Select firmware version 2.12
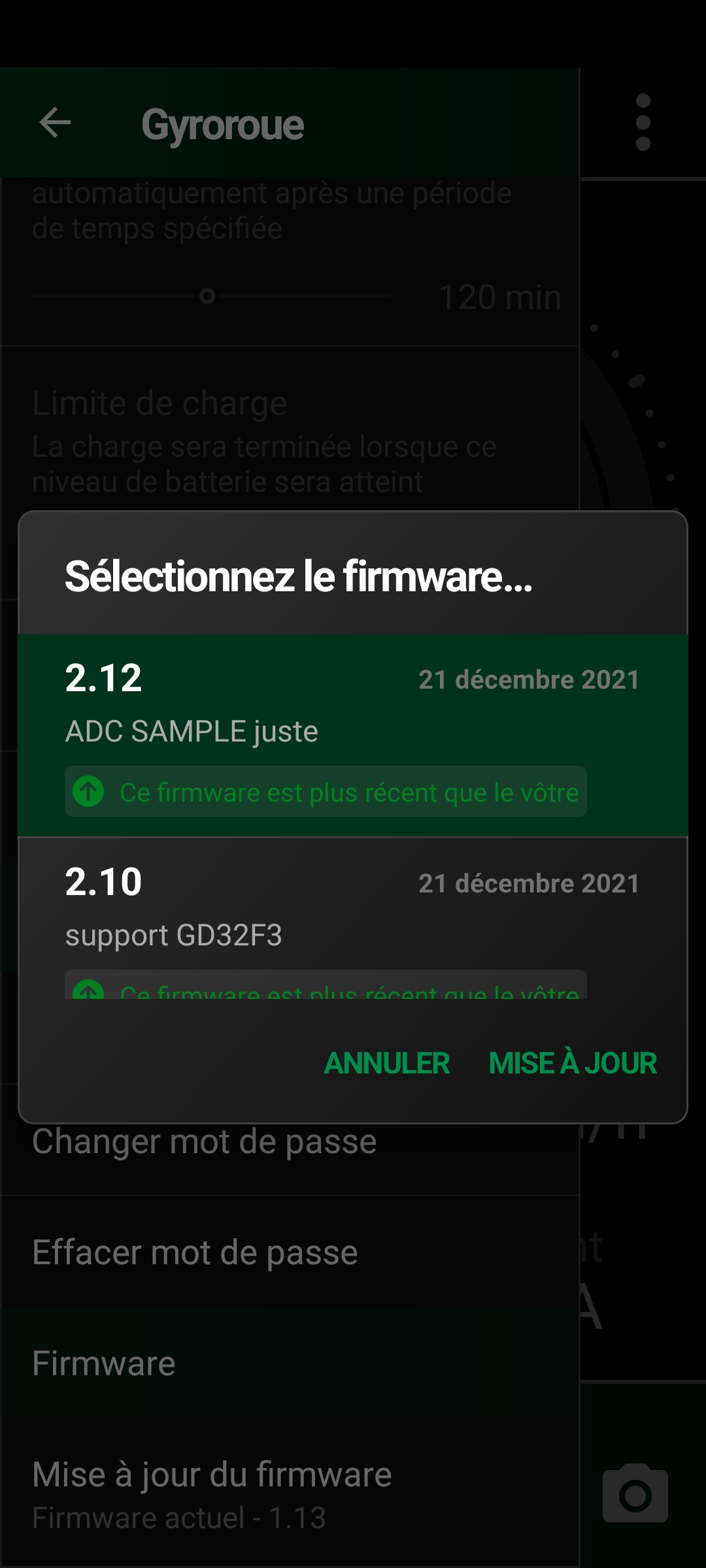Image resolution: width=706 pixels, height=1568 pixels. coord(353,736)
